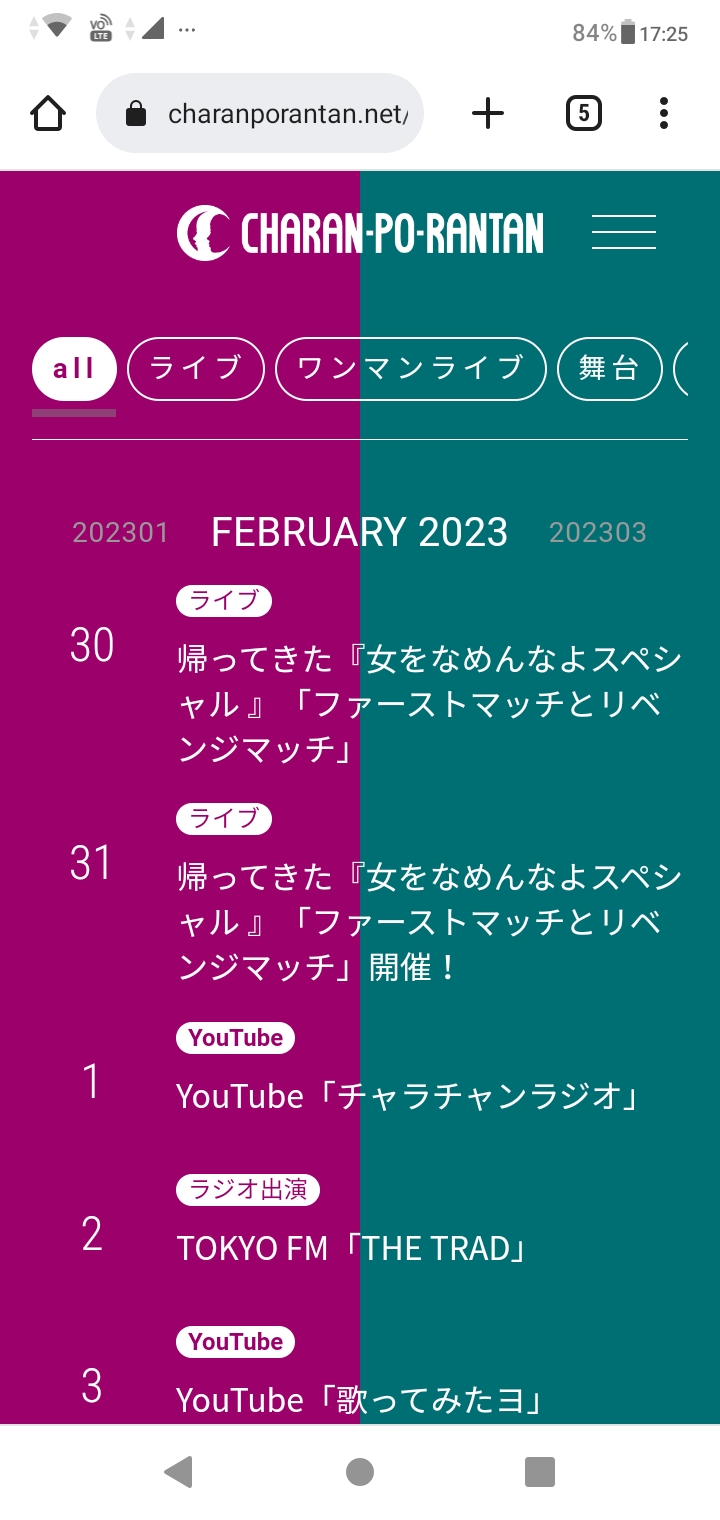The height and width of the screenshot is (1520, 720).
Task: Open a new browser tab
Action: click(x=487, y=114)
